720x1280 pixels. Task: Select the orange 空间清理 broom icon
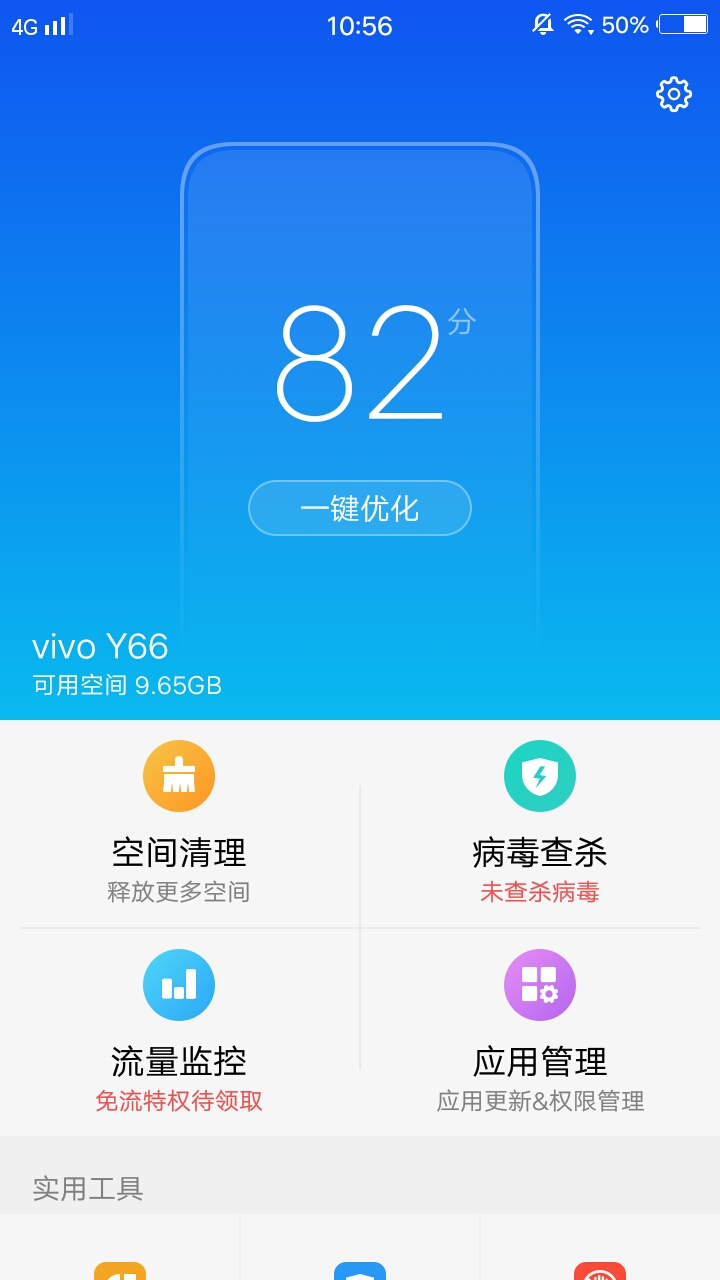point(179,775)
